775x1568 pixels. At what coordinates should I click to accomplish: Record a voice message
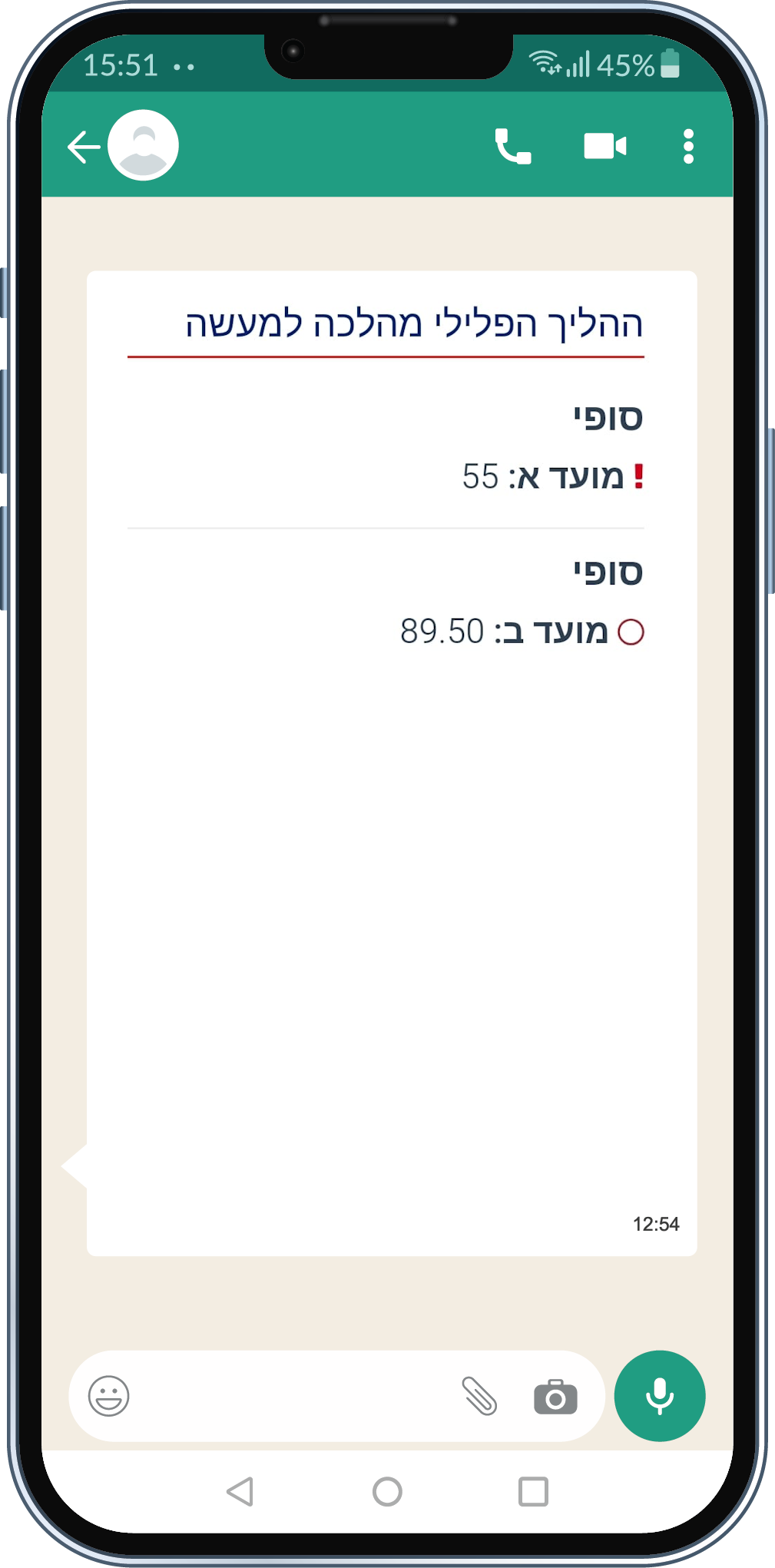tap(659, 1395)
